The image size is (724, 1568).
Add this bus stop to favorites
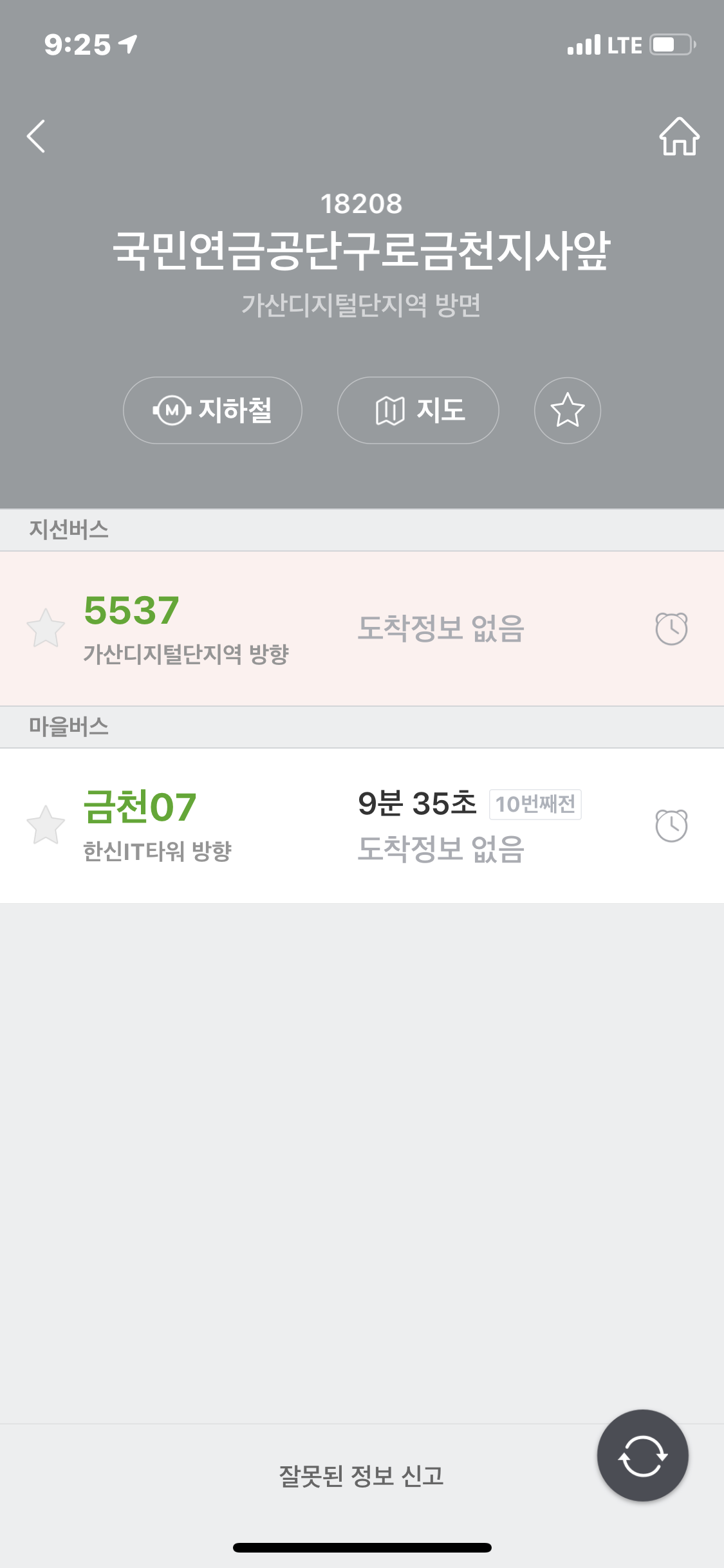(x=568, y=411)
